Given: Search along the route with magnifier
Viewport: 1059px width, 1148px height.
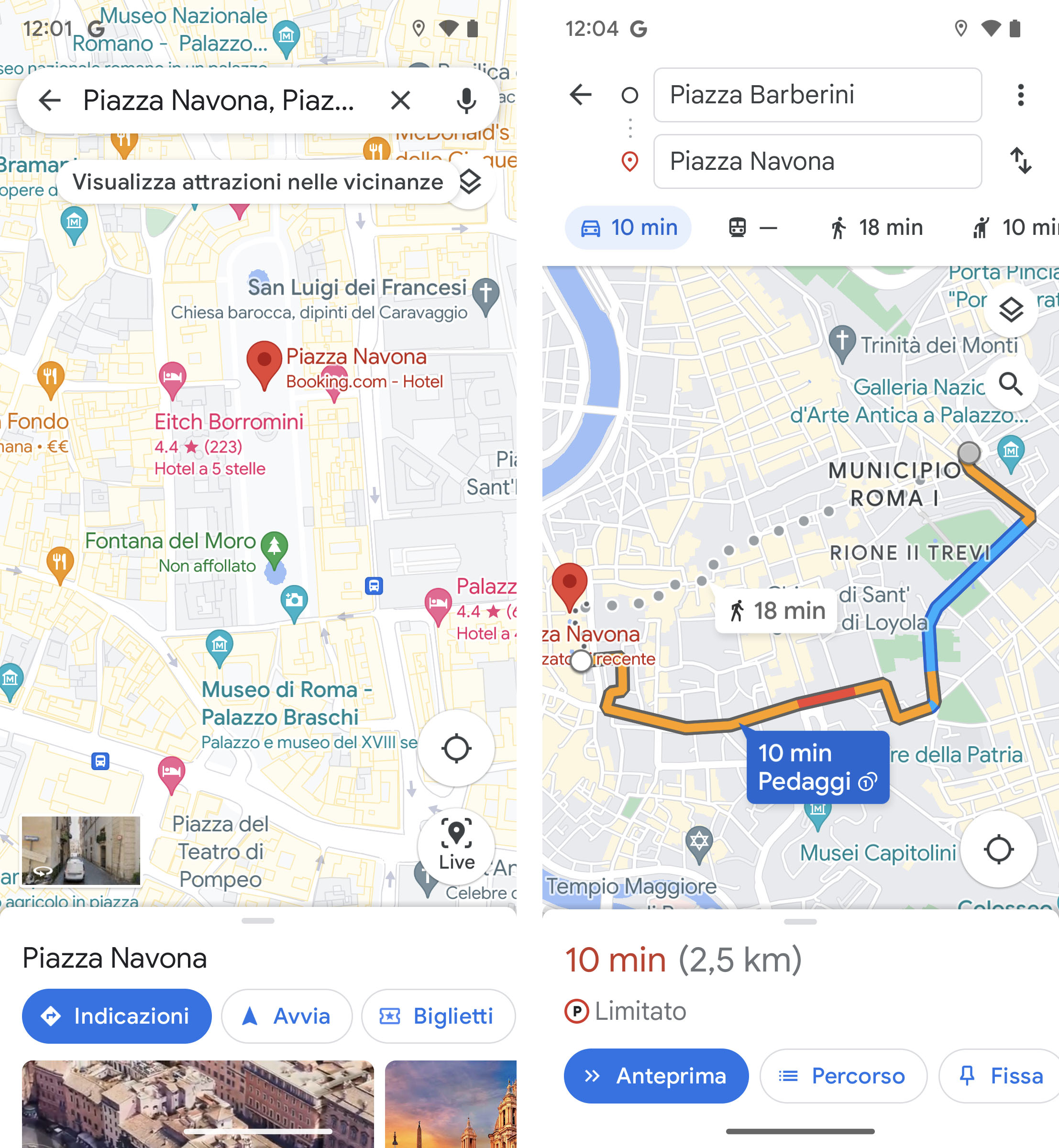Looking at the screenshot, I should pos(1010,384).
